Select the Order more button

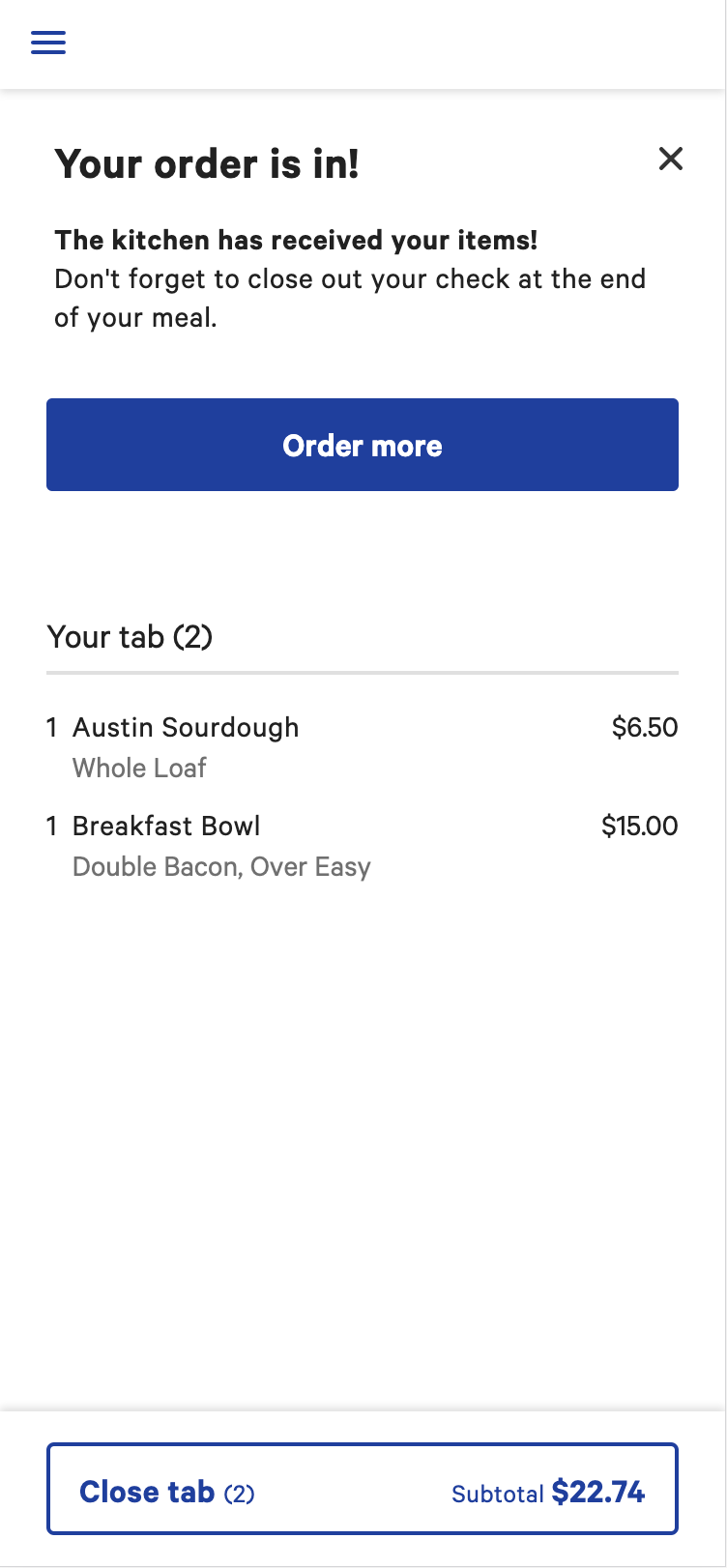(x=363, y=445)
